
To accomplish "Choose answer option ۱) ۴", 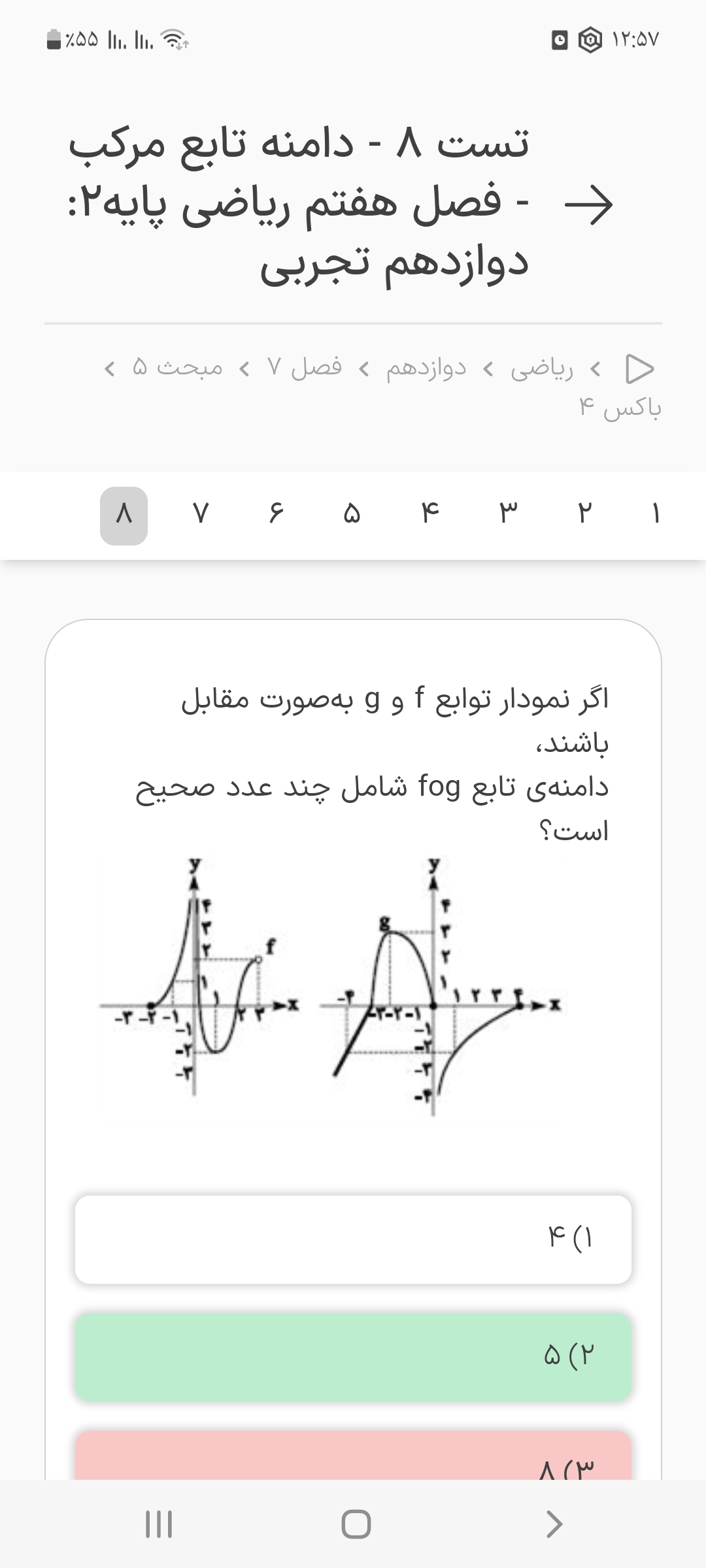I will (x=353, y=1239).
